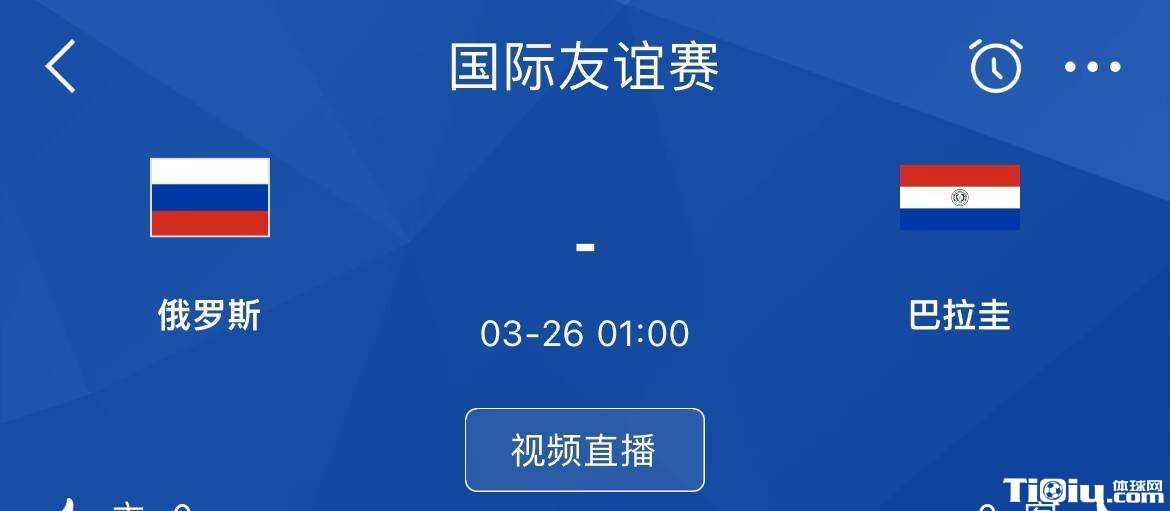
Task: Set a match reminder with the alarm clock
Action: pyautogui.click(x=995, y=67)
